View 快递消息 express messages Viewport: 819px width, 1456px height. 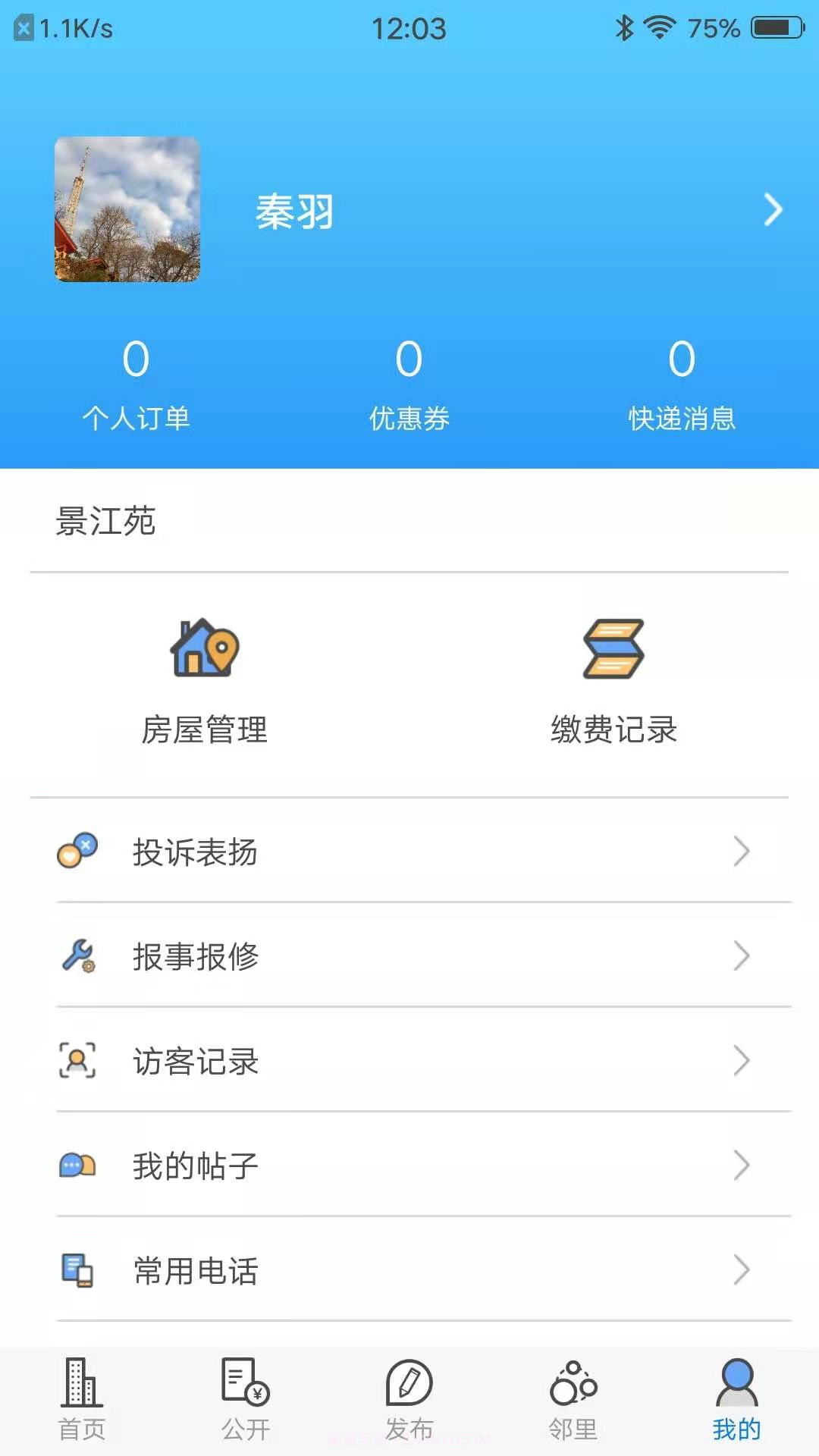tap(682, 383)
